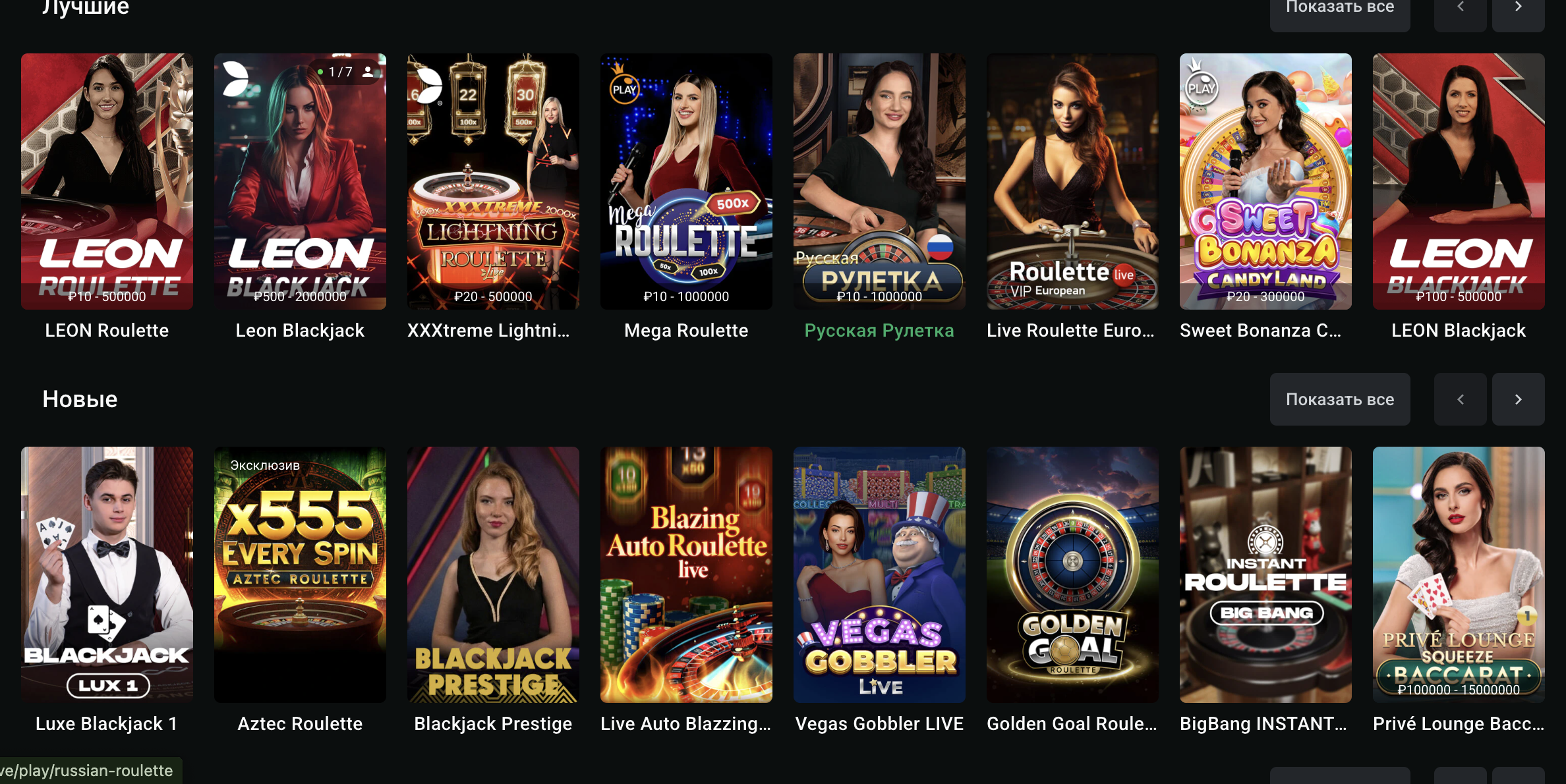Launch Sweet Bonanza Candyland
Viewport: 1566px width, 784px height.
tap(1265, 181)
